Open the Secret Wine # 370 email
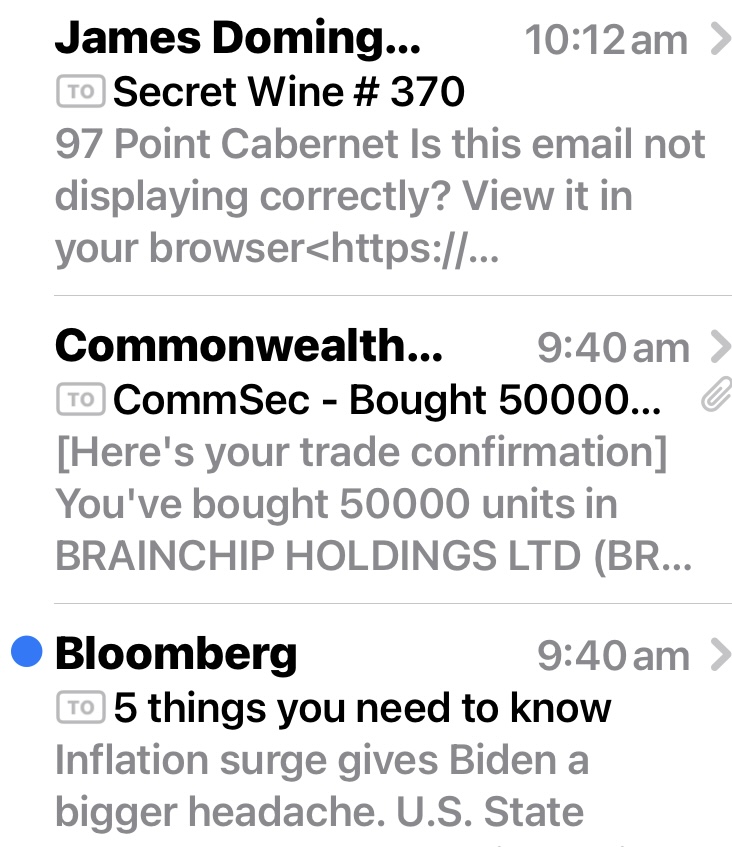The image size is (732, 847). tap(380, 145)
